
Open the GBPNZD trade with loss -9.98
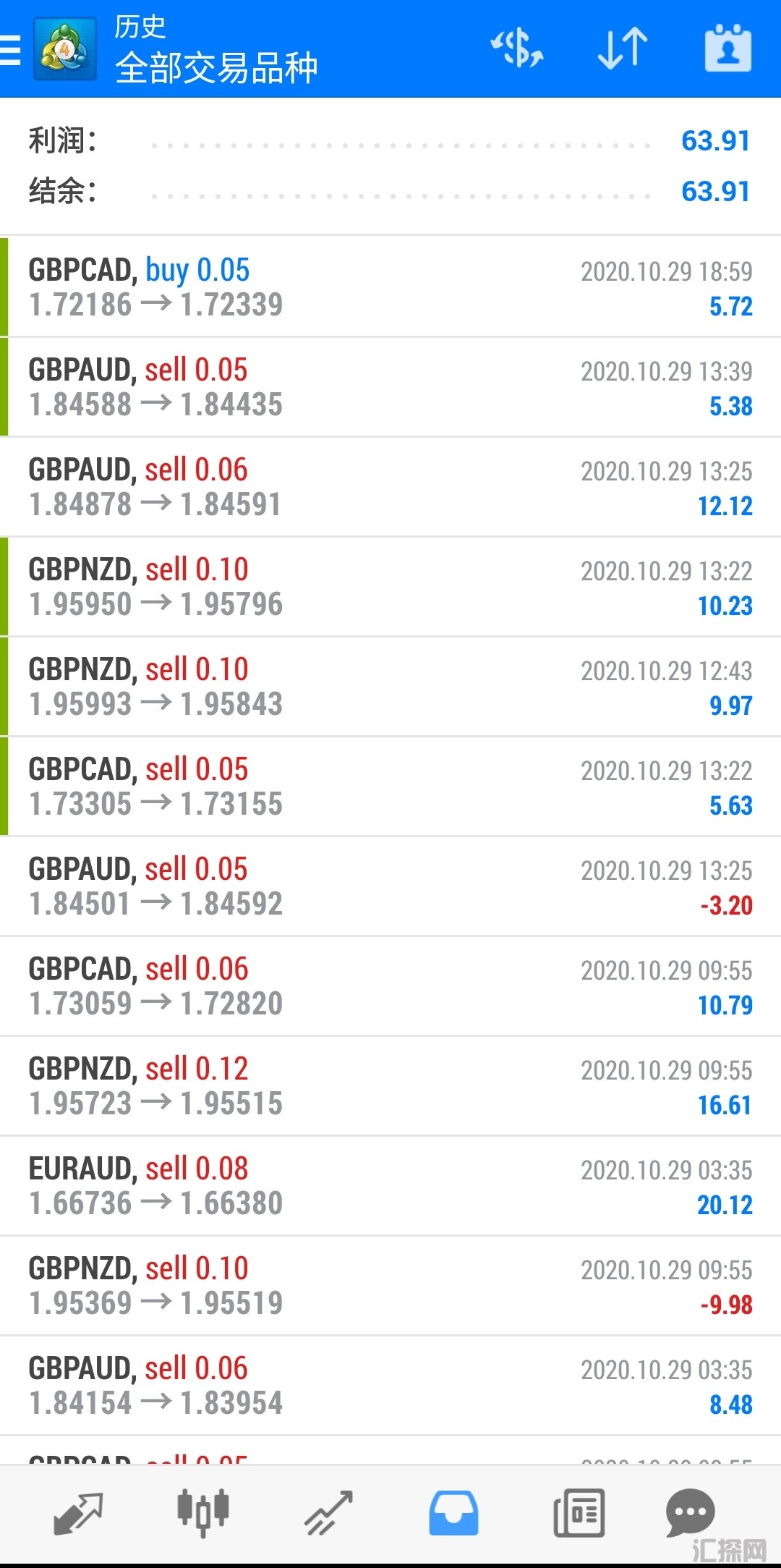pos(390,1286)
